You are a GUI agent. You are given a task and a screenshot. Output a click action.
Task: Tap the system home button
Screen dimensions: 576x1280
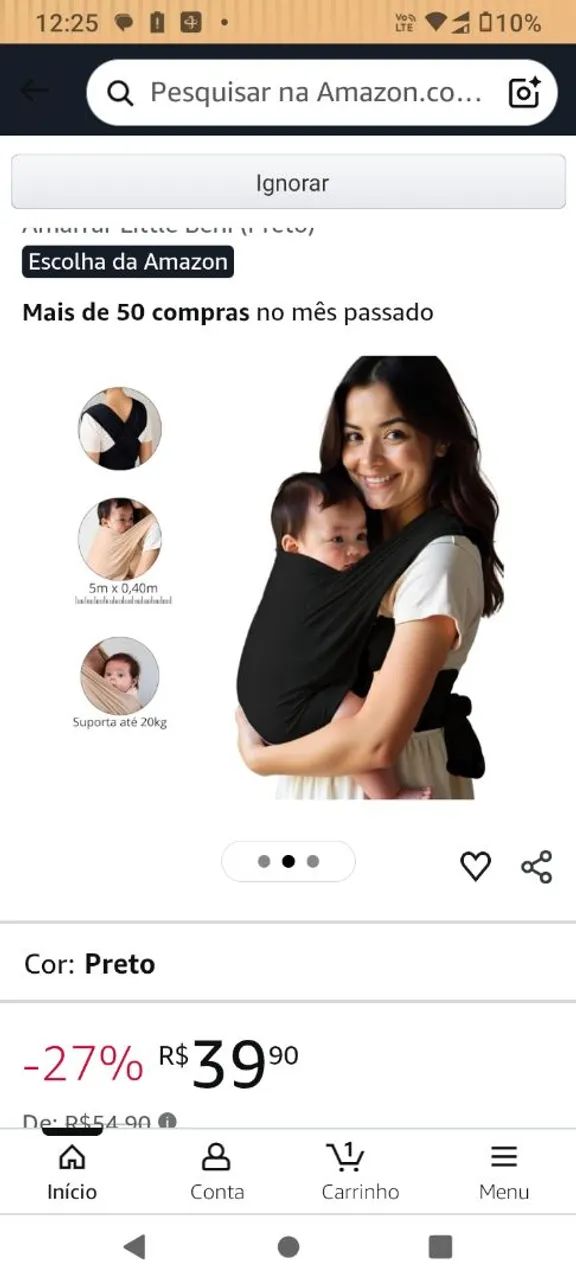pyautogui.click(x=288, y=1246)
